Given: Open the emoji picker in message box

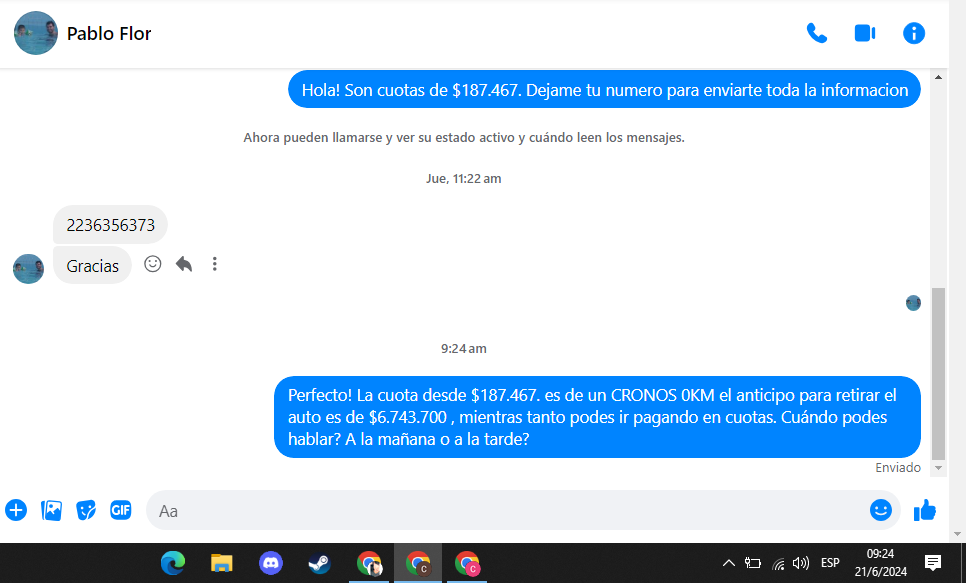Looking at the screenshot, I should [880, 510].
